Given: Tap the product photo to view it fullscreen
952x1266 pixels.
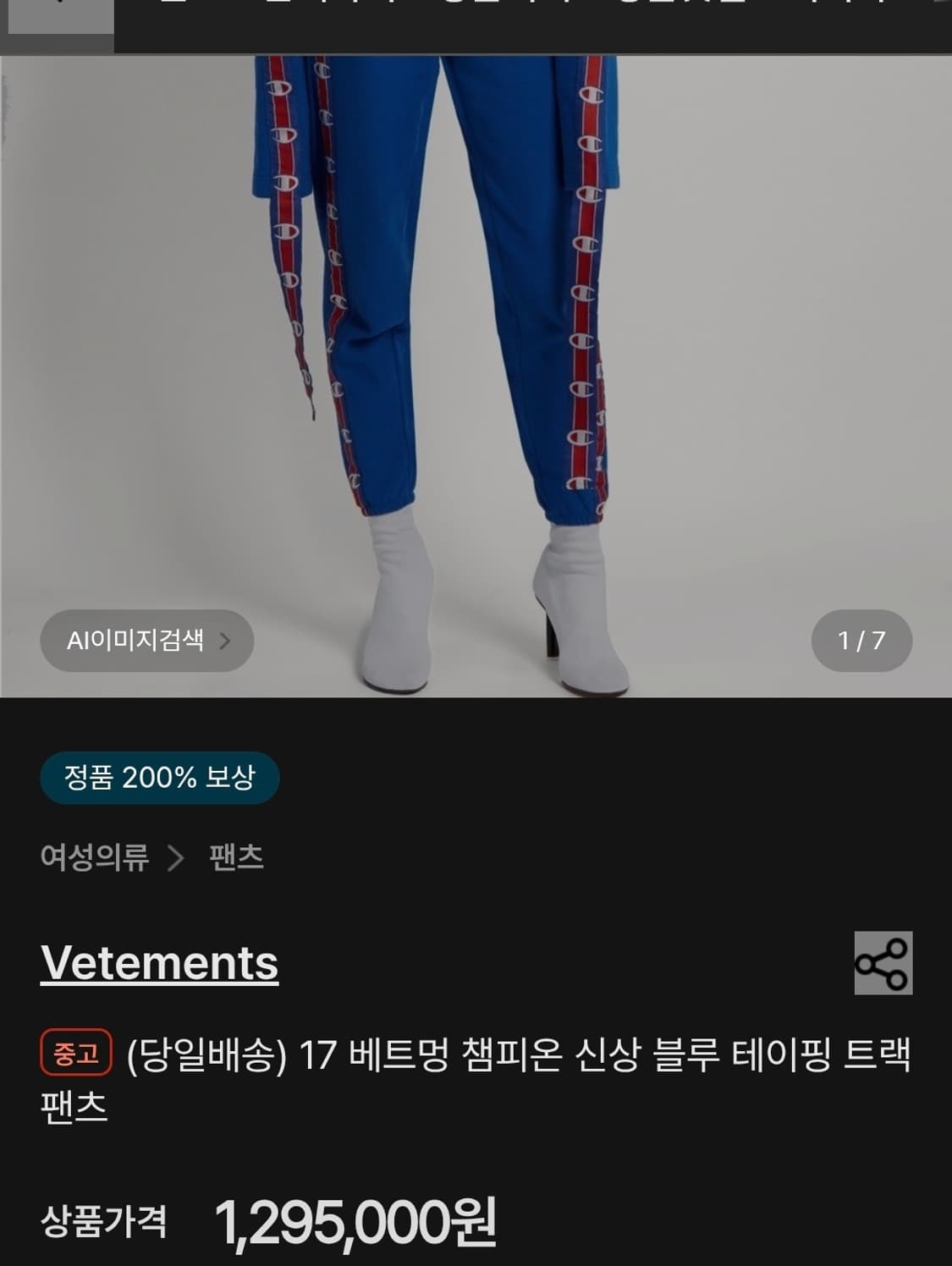Looking at the screenshot, I should tap(474, 339).
